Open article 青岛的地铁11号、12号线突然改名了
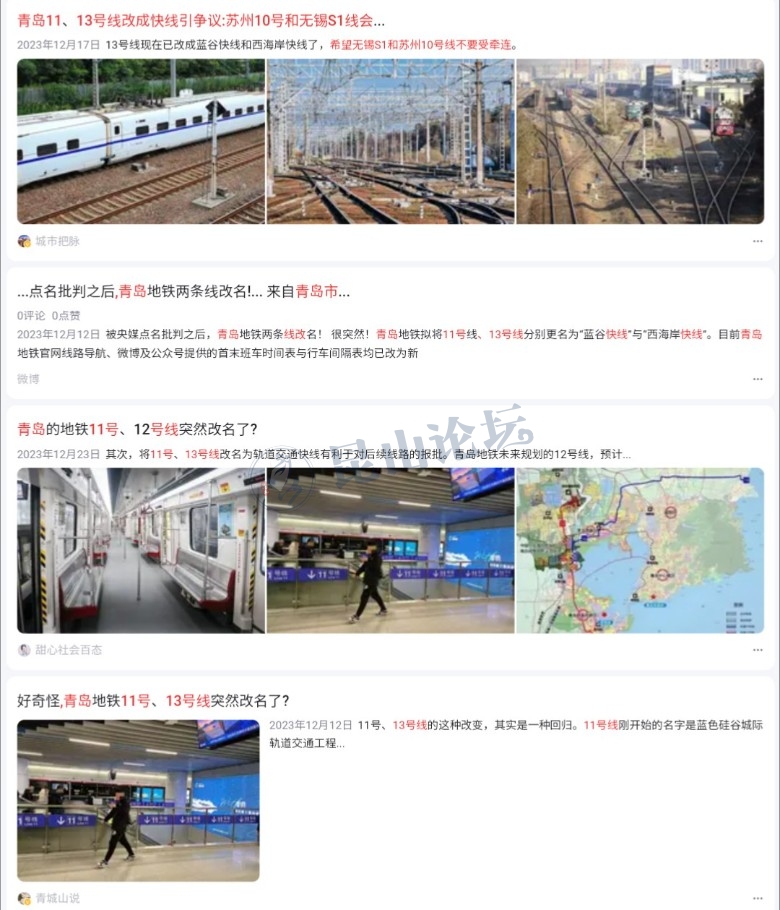The width and height of the screenshot is (780, 910). coord(137,429)
